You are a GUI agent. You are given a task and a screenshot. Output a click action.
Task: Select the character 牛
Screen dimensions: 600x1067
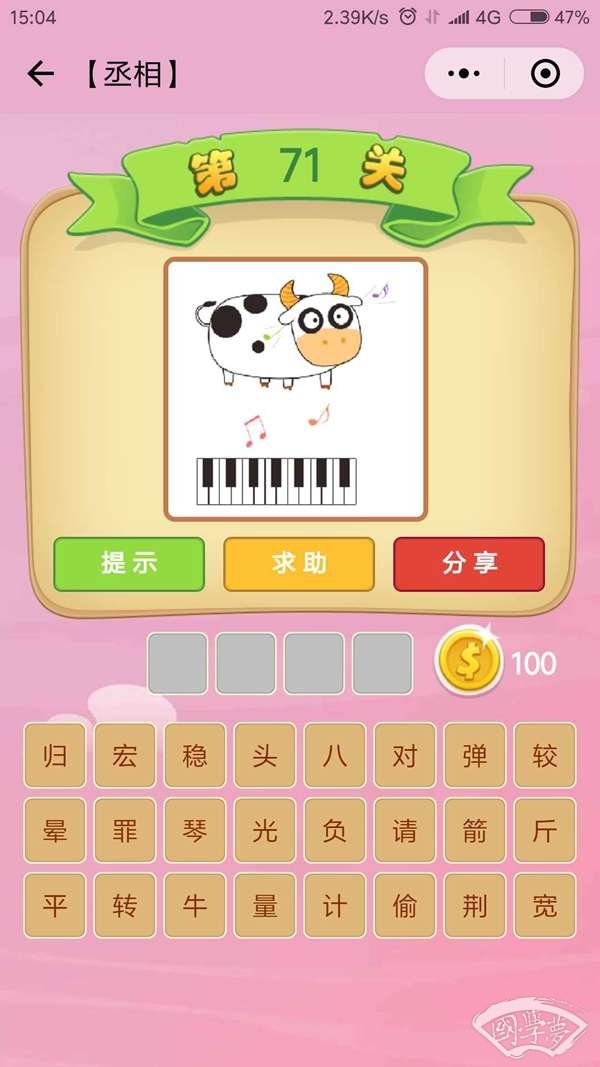(195, 905)
